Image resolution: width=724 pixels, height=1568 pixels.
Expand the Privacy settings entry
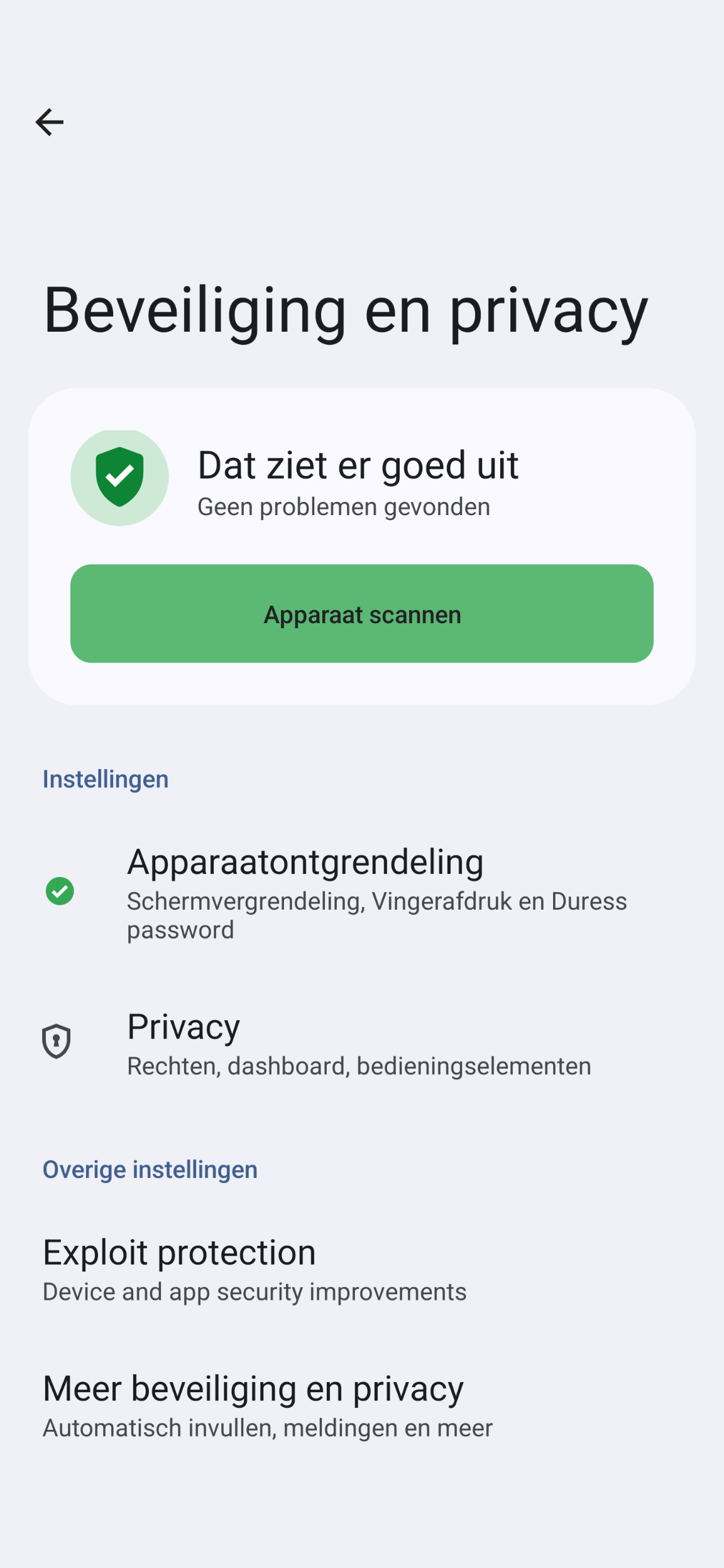[x=183, y=1026]
